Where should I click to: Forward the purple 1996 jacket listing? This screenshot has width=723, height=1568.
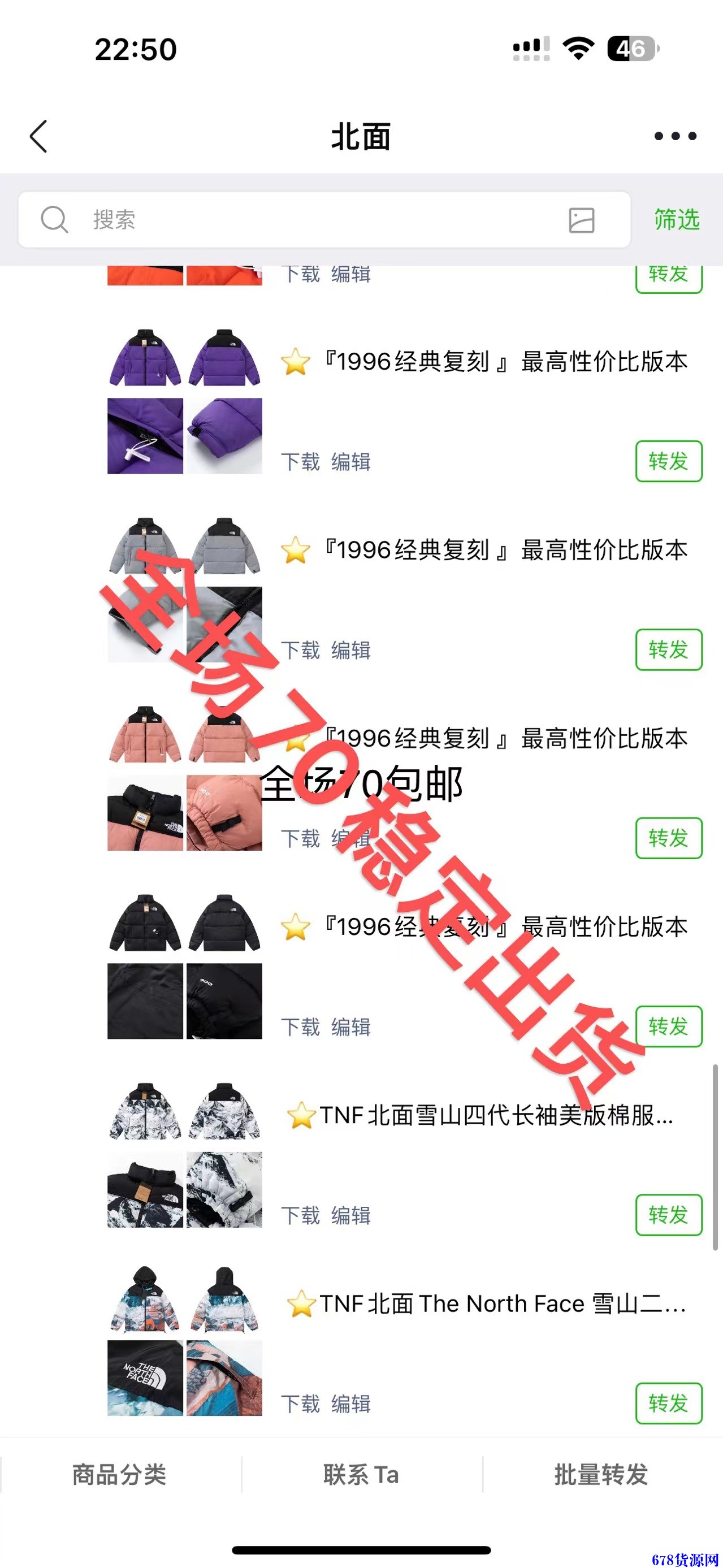[668, 461]
